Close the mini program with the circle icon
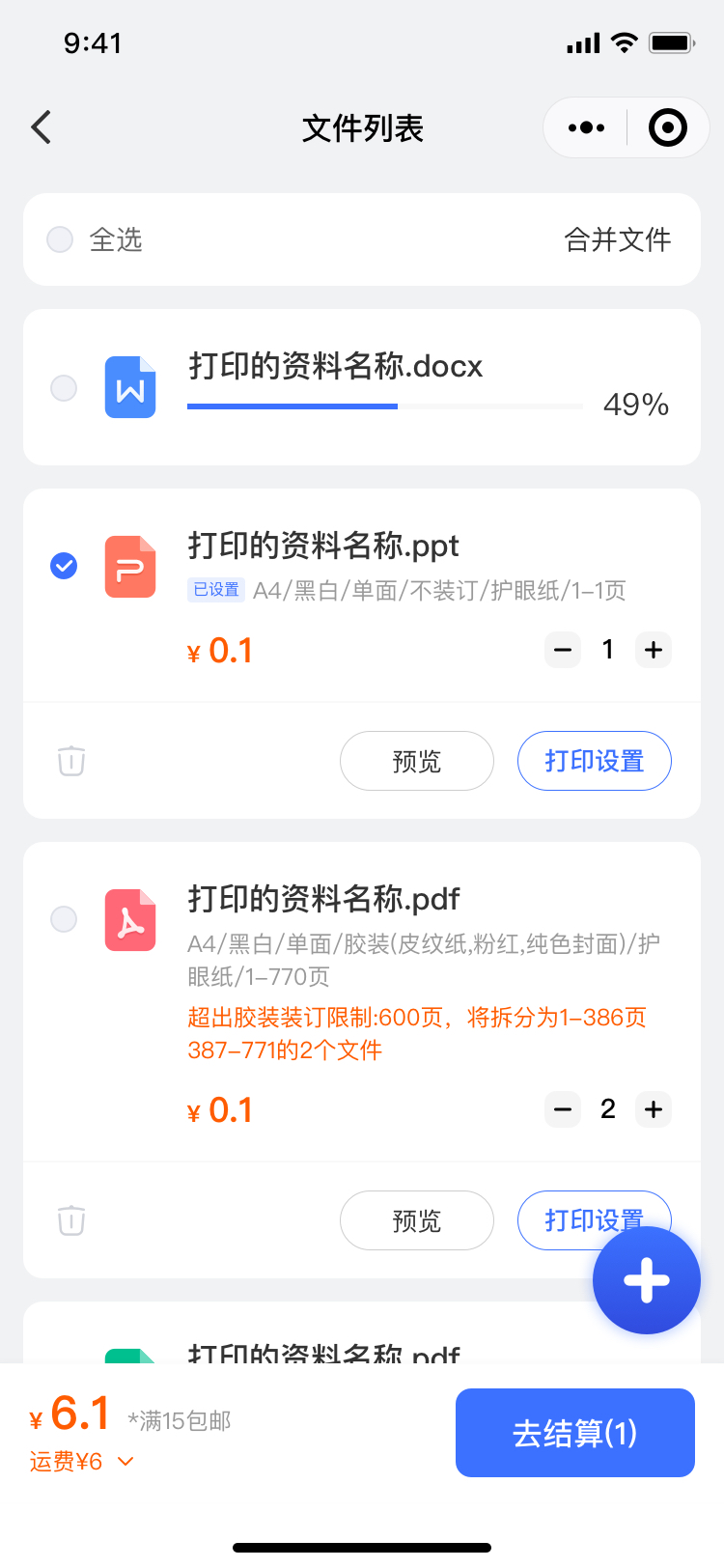Image resolution: width=724 pixels, height=1568 pixels. (x=668, y=127)
